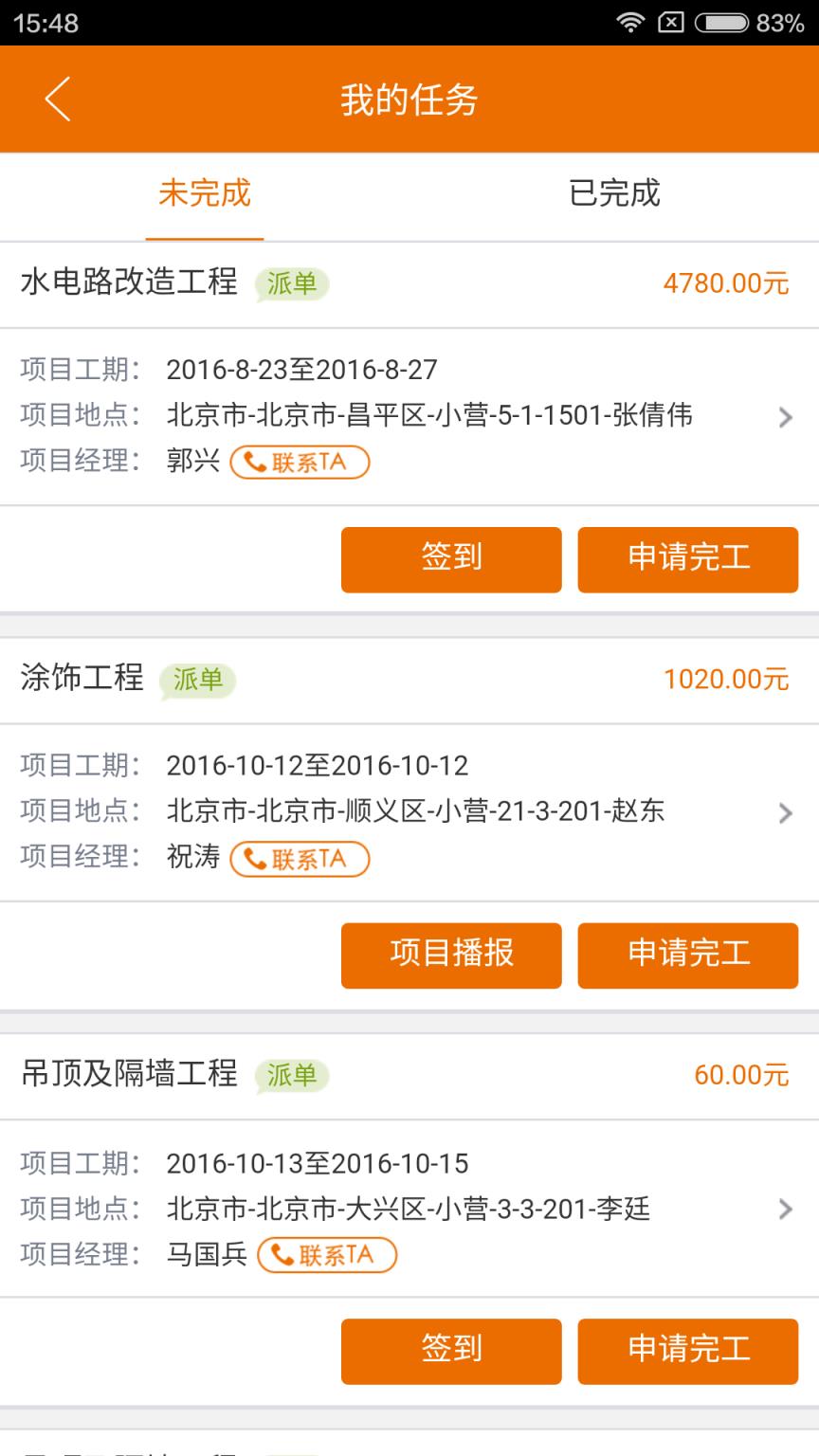This screenshot has width=819, height=1456.
Task: Expand 吊顶及隔墙工程 with the arrow
Action: (x=785, y=1210)
